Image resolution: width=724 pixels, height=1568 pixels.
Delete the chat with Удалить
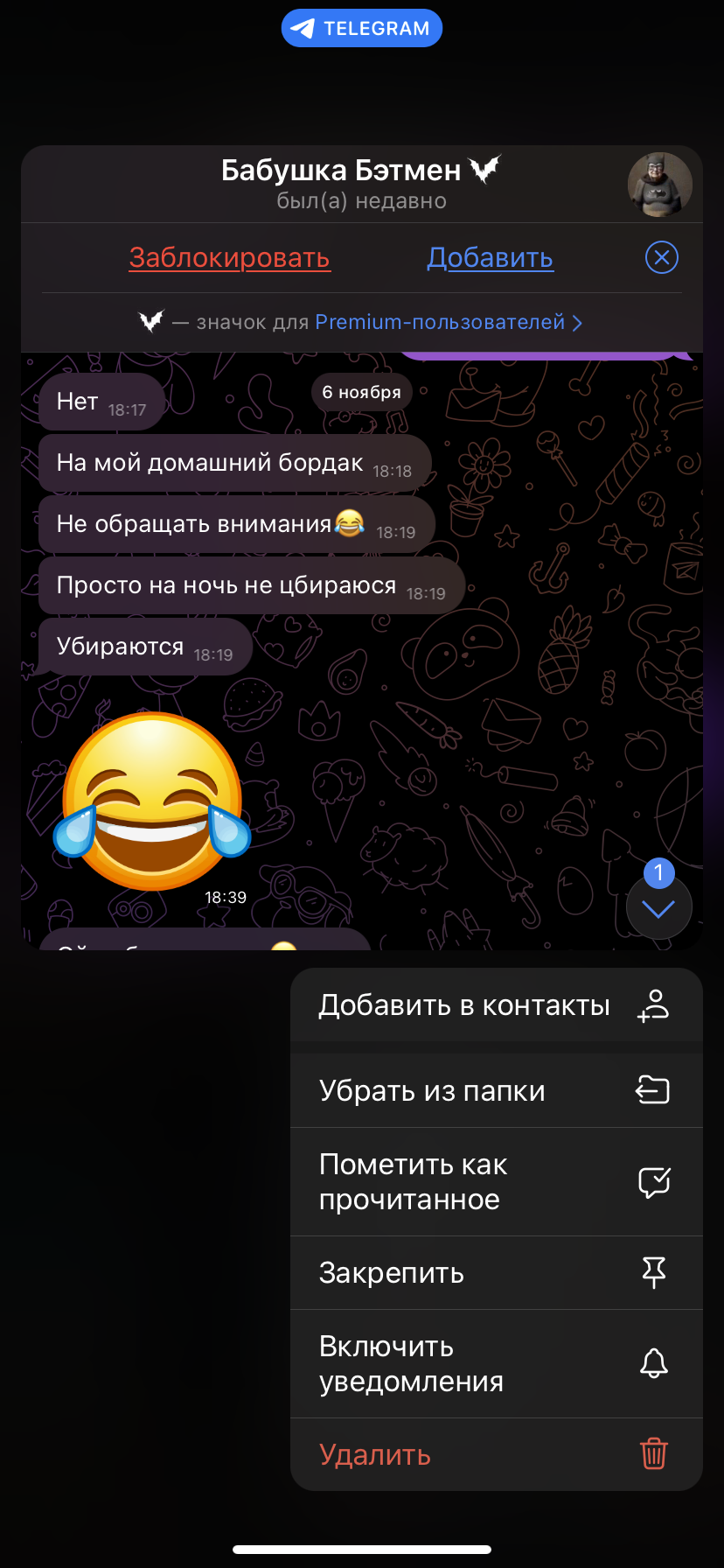pos(497,1454)
